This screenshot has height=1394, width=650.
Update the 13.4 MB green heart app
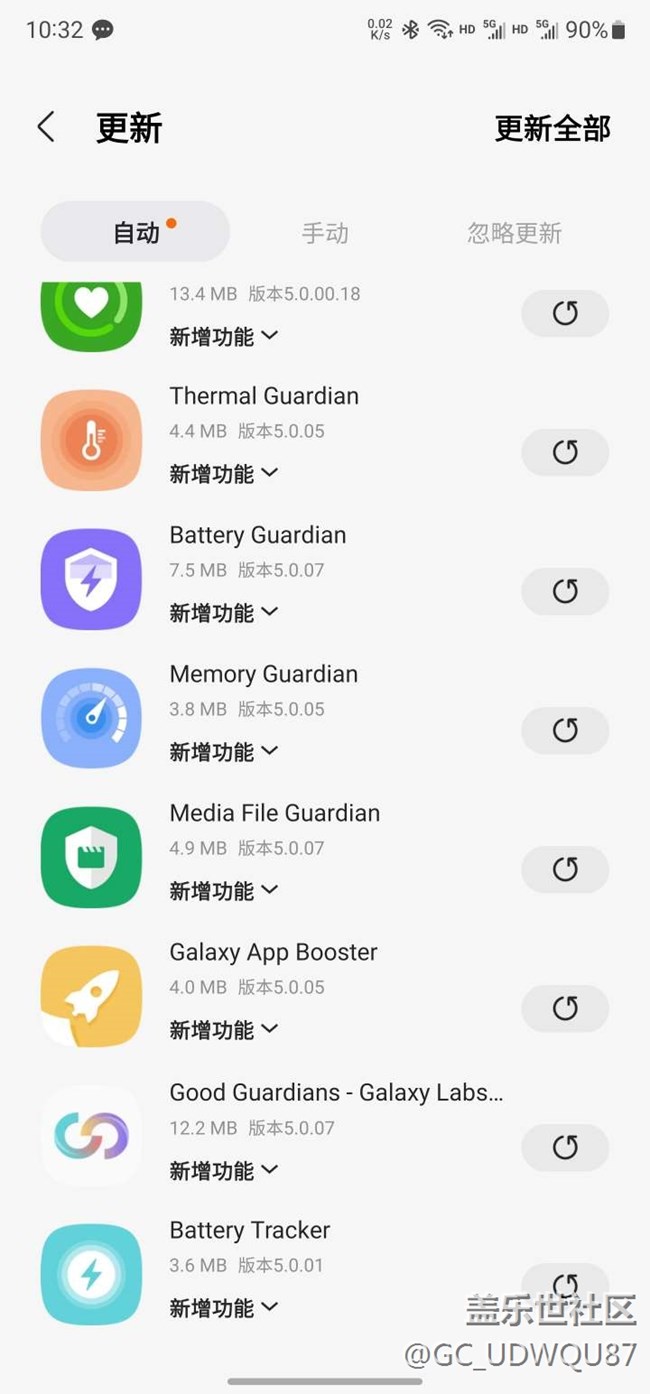[565, 314]
